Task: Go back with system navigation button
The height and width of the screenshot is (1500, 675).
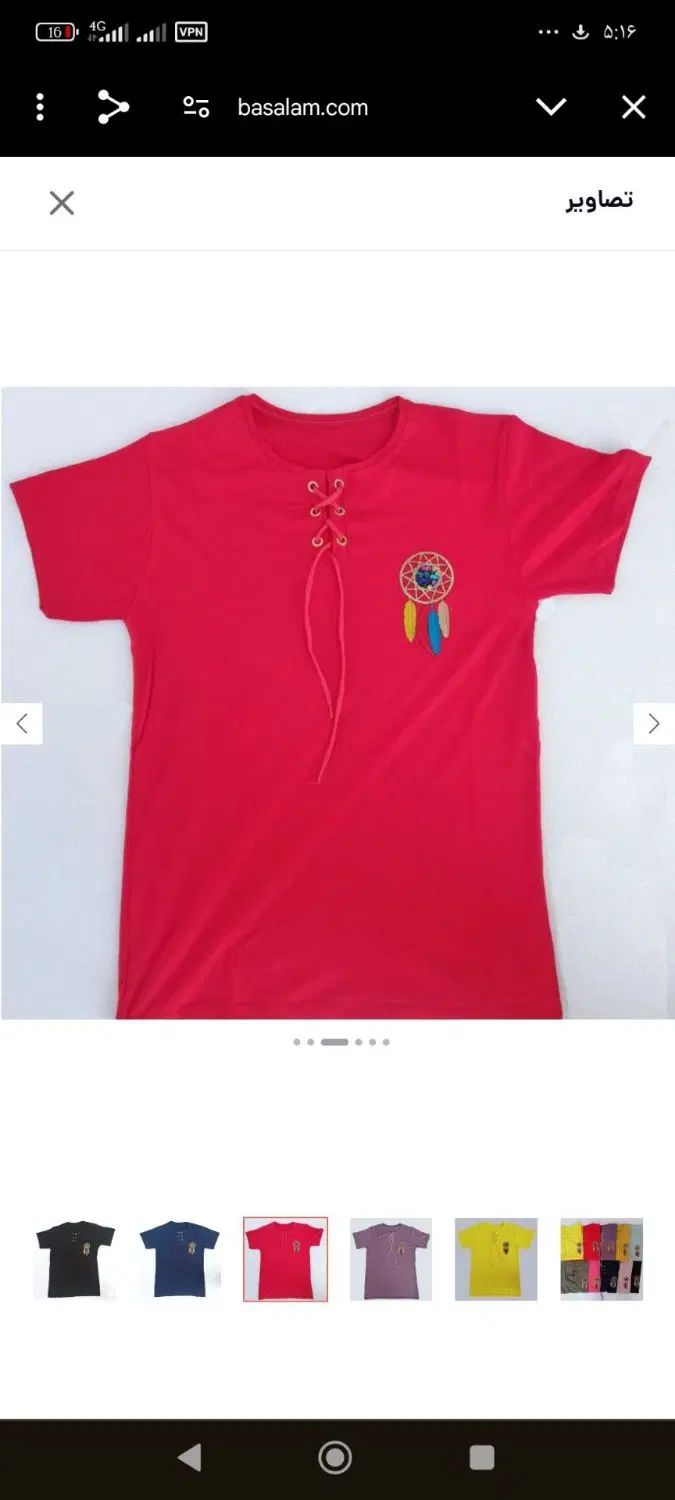Action: (189, 1457)
